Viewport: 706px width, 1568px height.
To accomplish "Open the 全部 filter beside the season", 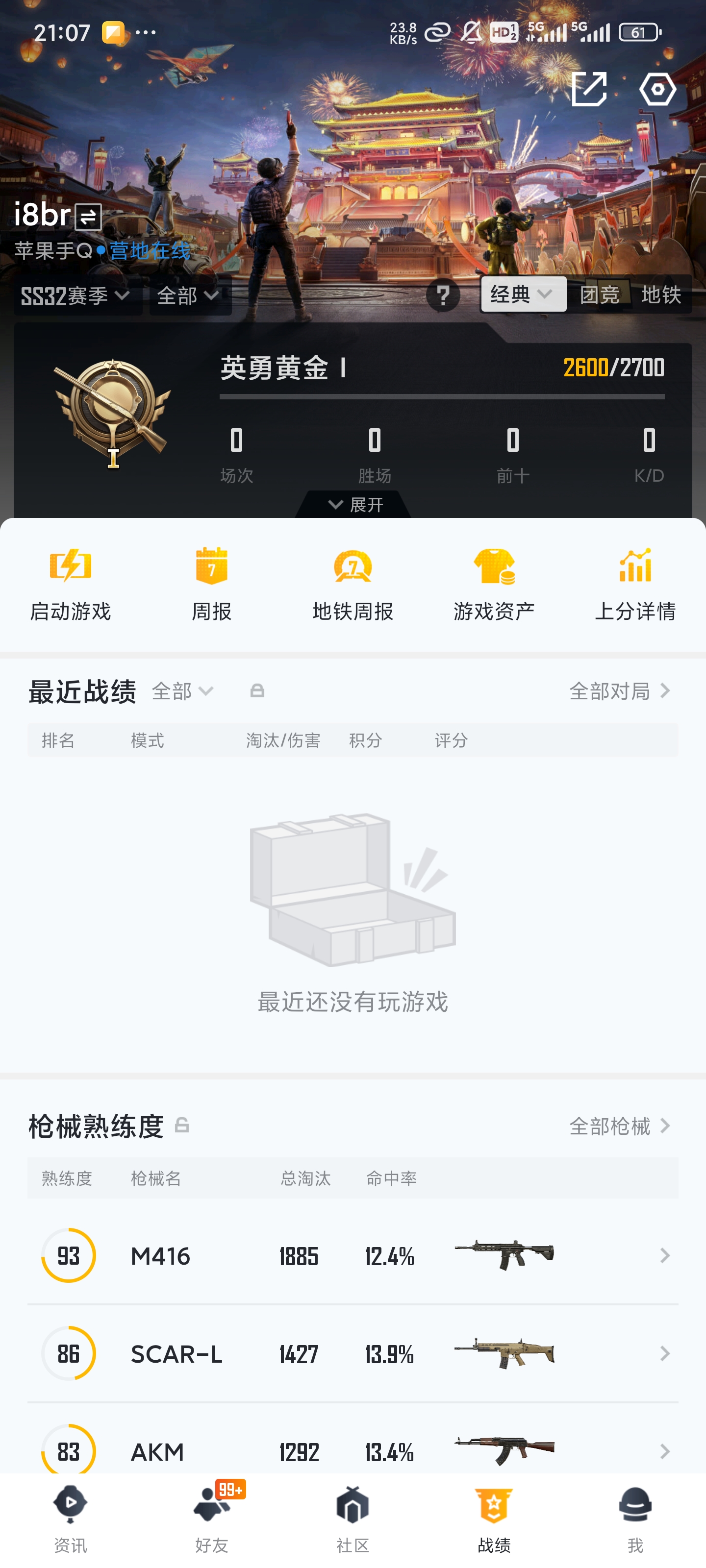I will click(x=188, y=296).
